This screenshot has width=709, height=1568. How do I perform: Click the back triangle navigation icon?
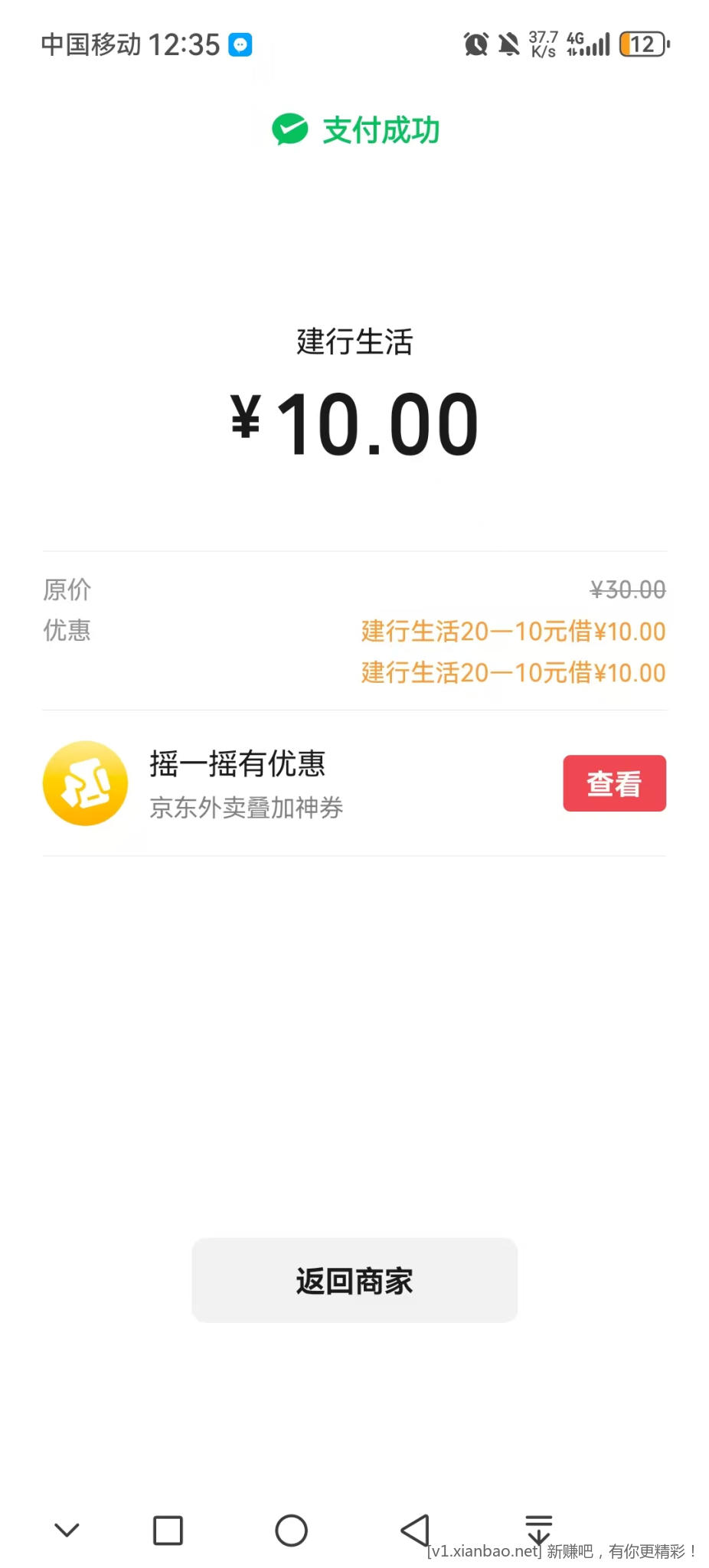pos(414,1530)
